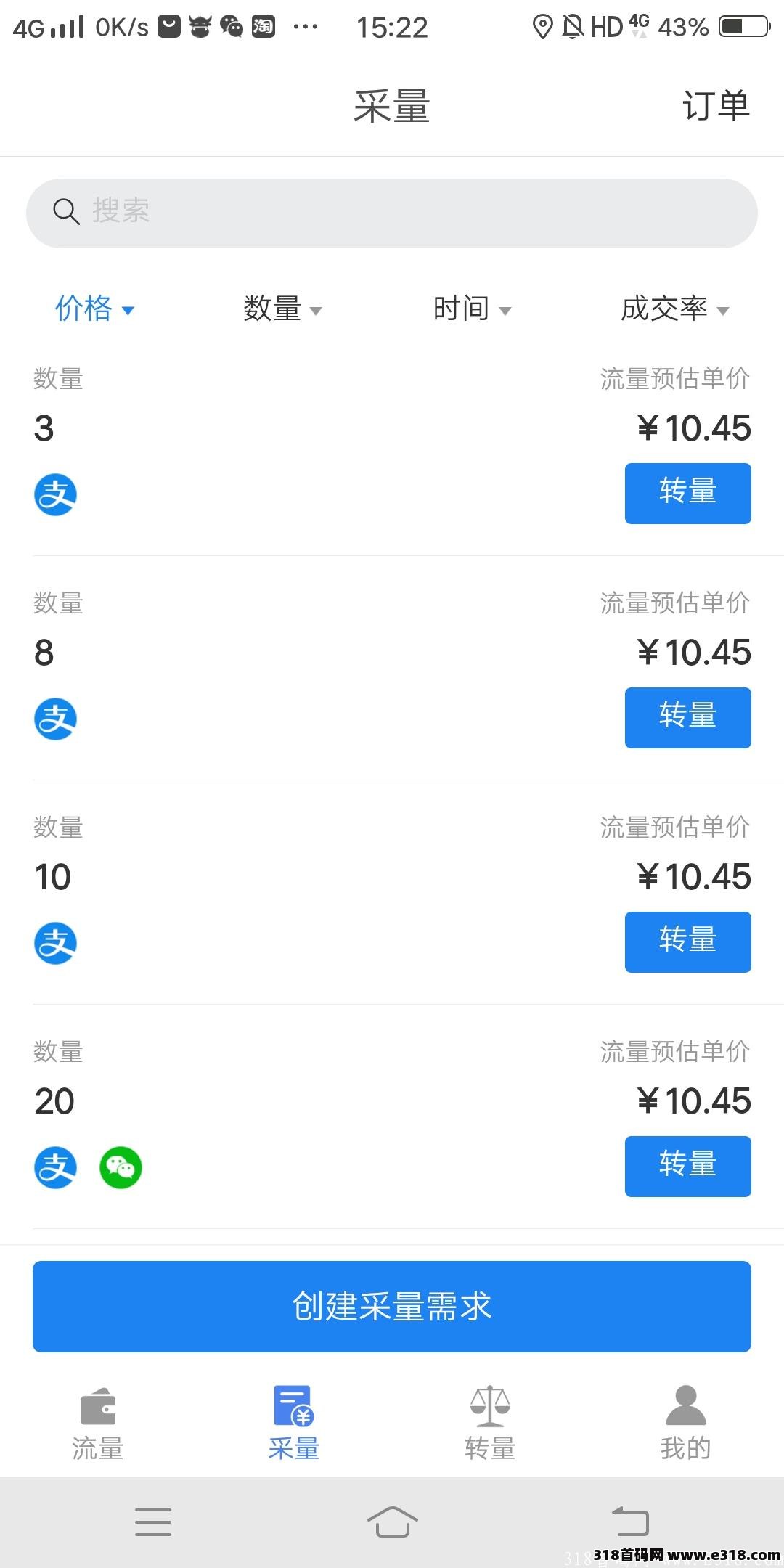
Task: Switch to the 转量 bottom tab
Action: [490, 1424]
